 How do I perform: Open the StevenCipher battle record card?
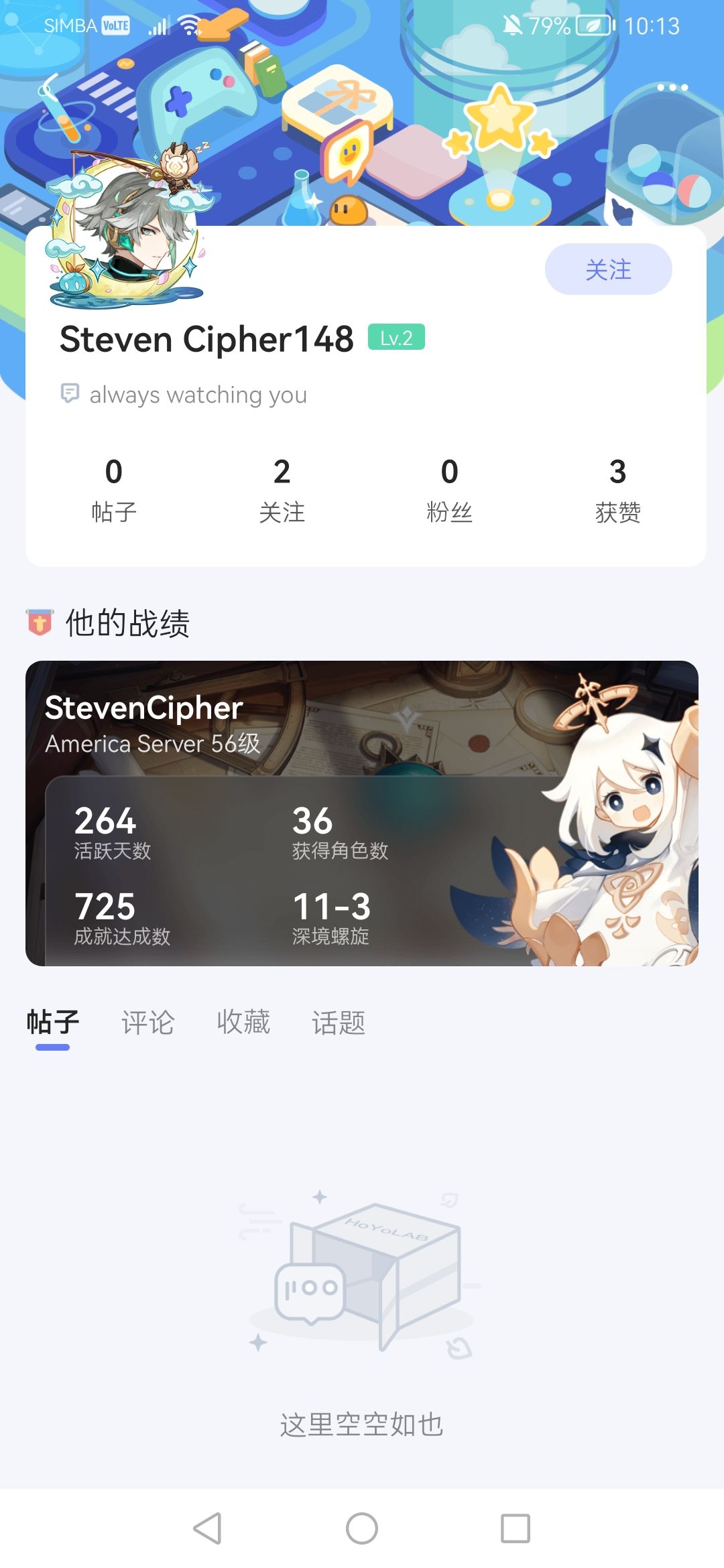362,813
